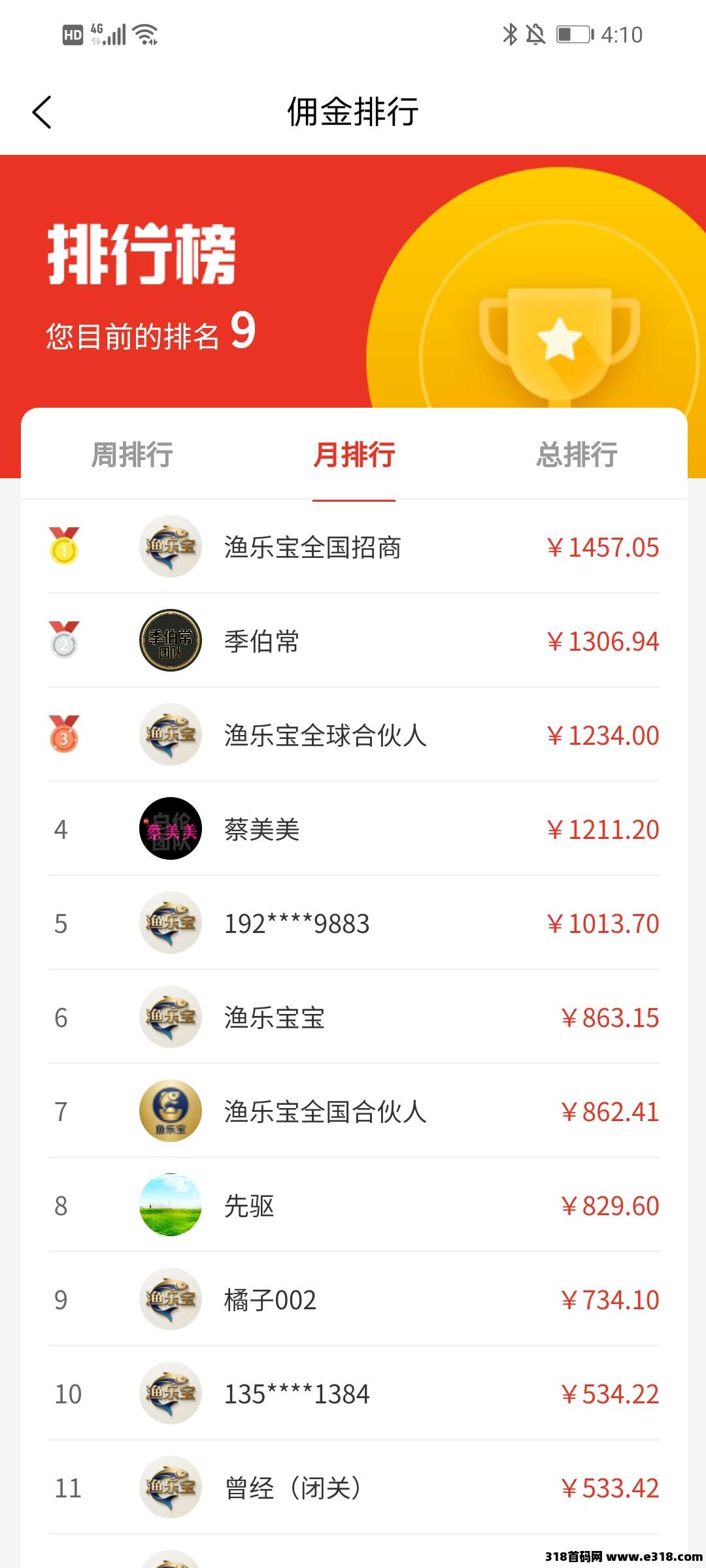Tap the gold medal first-place badge

(64, 547)
